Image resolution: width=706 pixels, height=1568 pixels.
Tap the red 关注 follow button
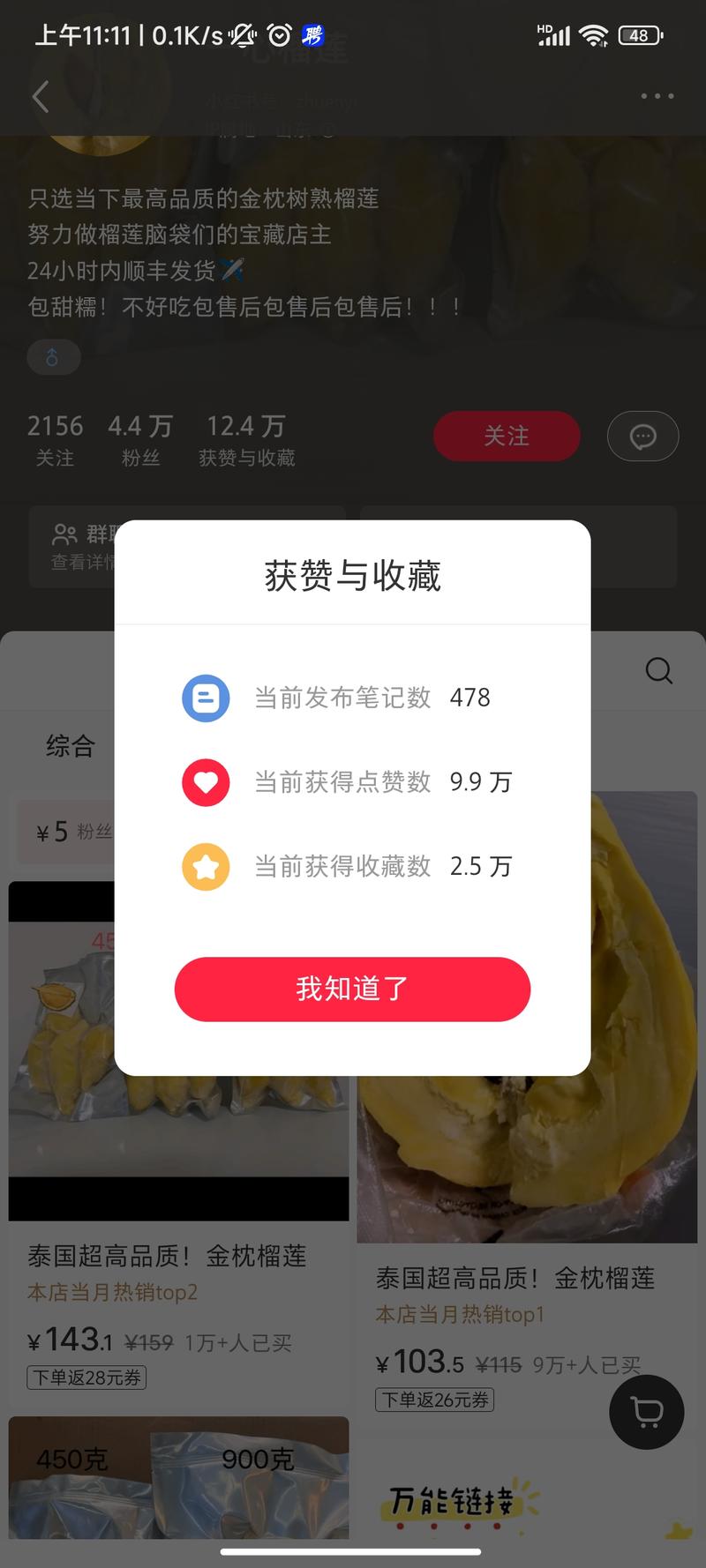(x=507, y=436)
